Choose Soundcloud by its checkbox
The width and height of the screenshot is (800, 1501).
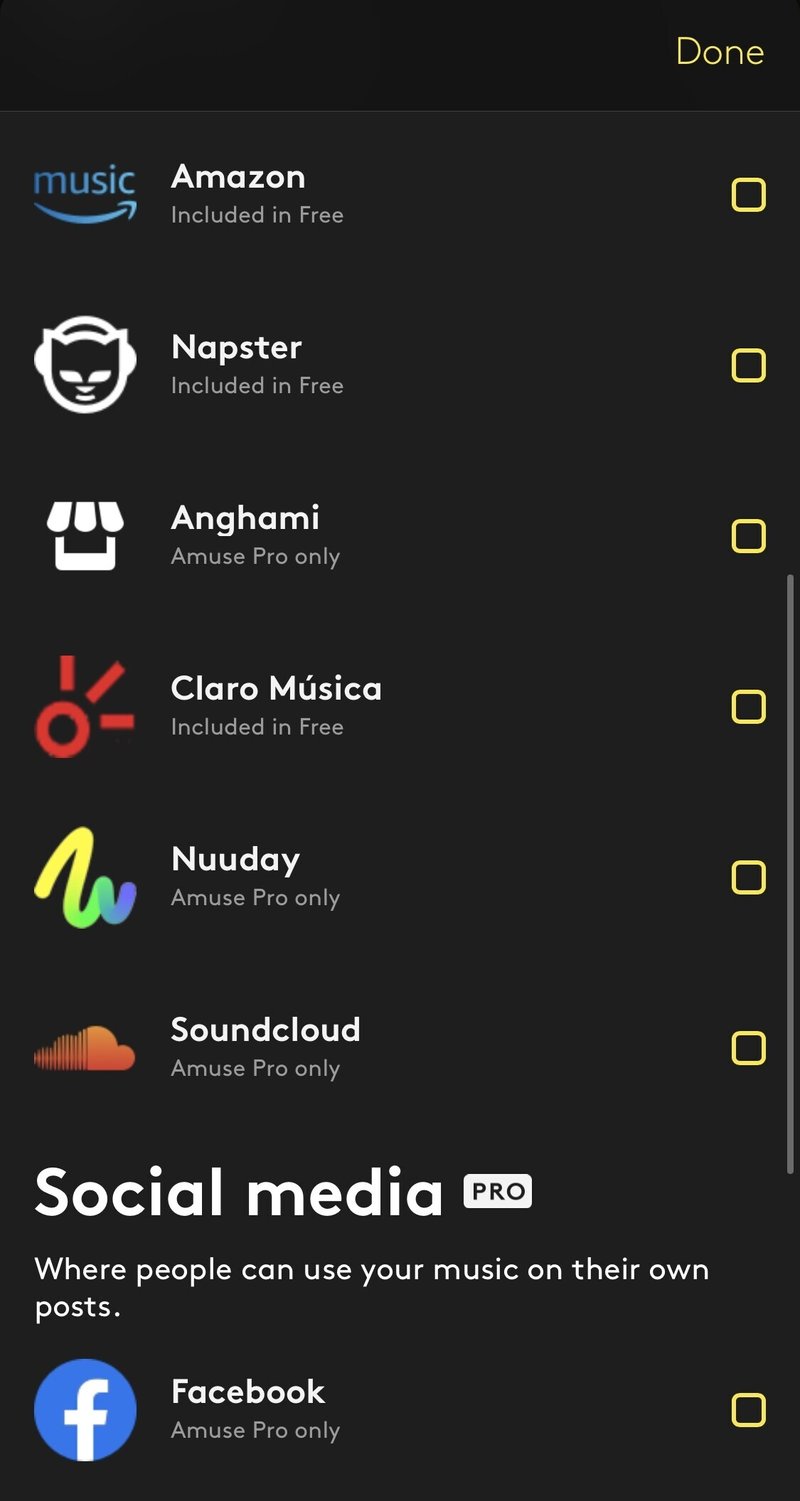pyautogui.click(x=748, y=1048)
